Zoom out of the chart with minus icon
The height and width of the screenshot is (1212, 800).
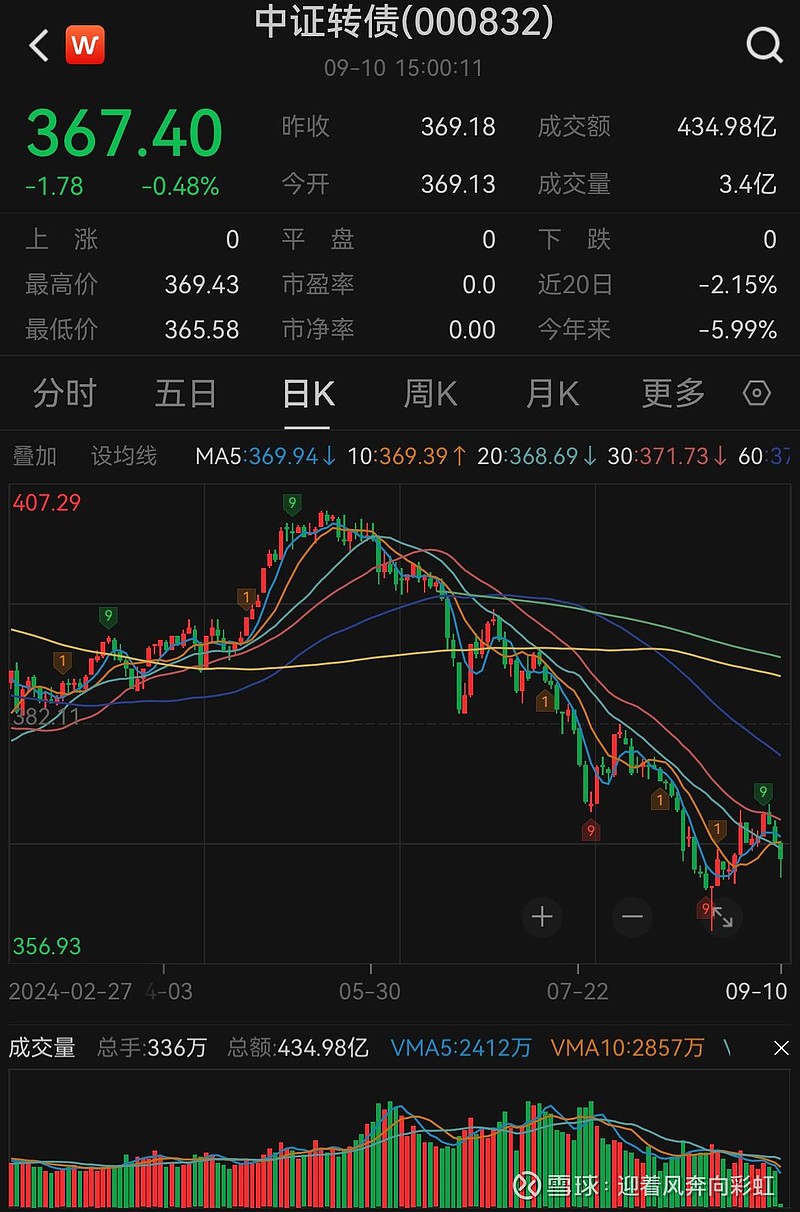(x=631, y=916)
